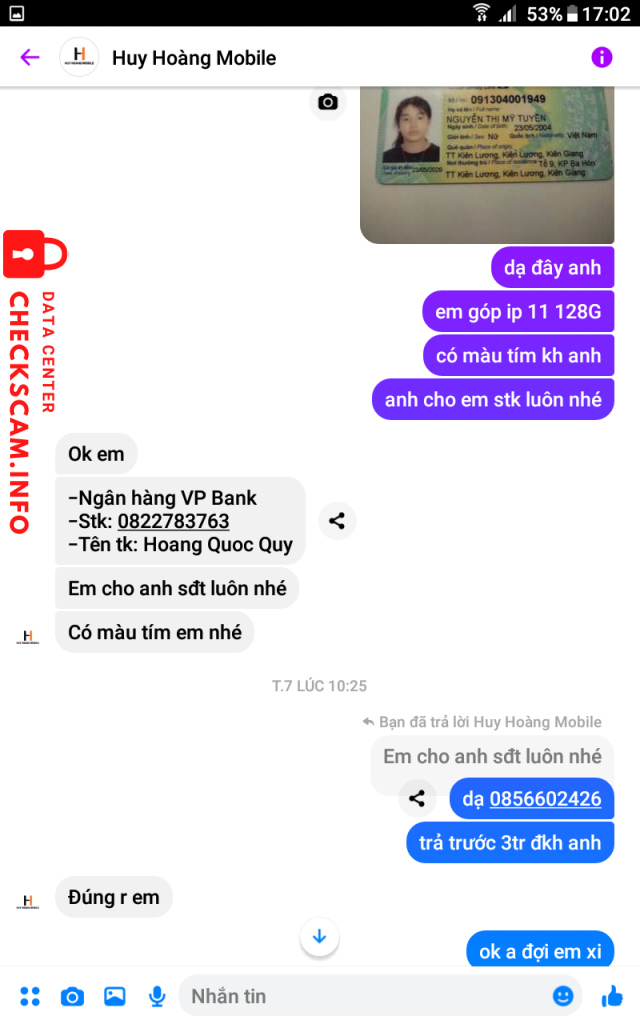Focus the Nhắn tin message field
This screenshot has width=640, height=1024.
[x=360, y=996]
